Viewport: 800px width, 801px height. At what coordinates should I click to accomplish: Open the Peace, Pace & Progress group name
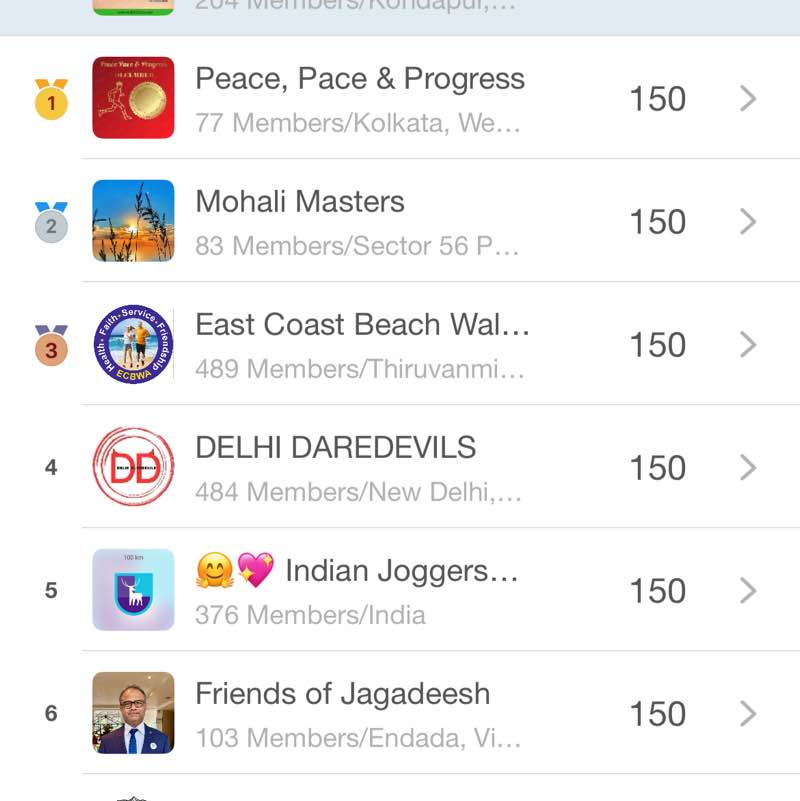coord(360,78)
